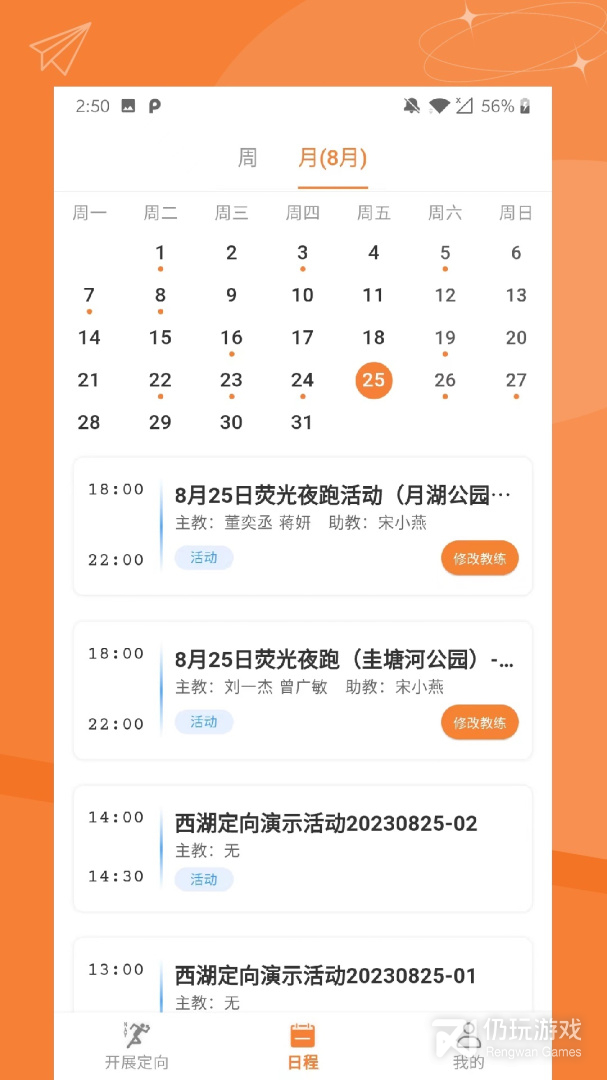Image resolution: width=607 pixels, height=1080 pixels.
Task: Select the 月(8月) month view tab
Action: coord(332,158)
